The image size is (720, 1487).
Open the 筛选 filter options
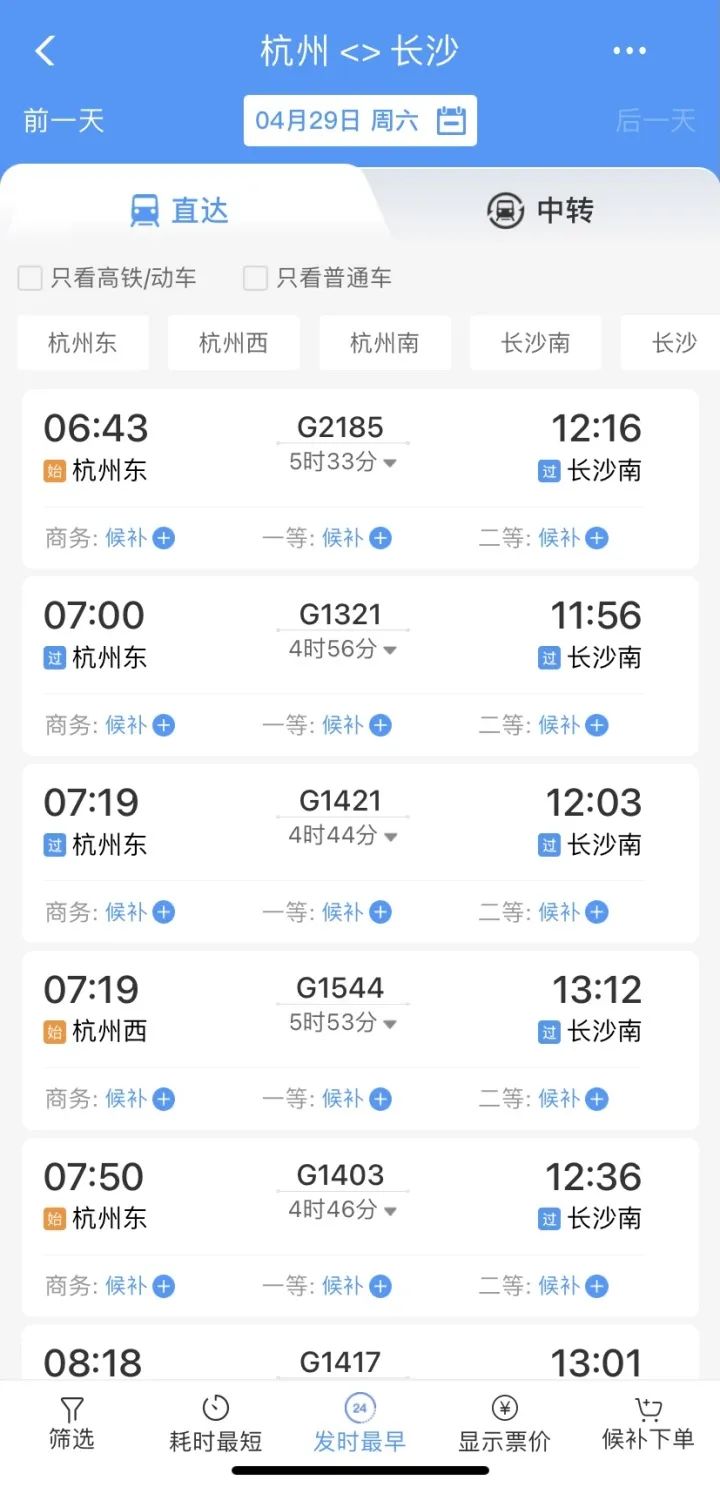(72, 1423)
